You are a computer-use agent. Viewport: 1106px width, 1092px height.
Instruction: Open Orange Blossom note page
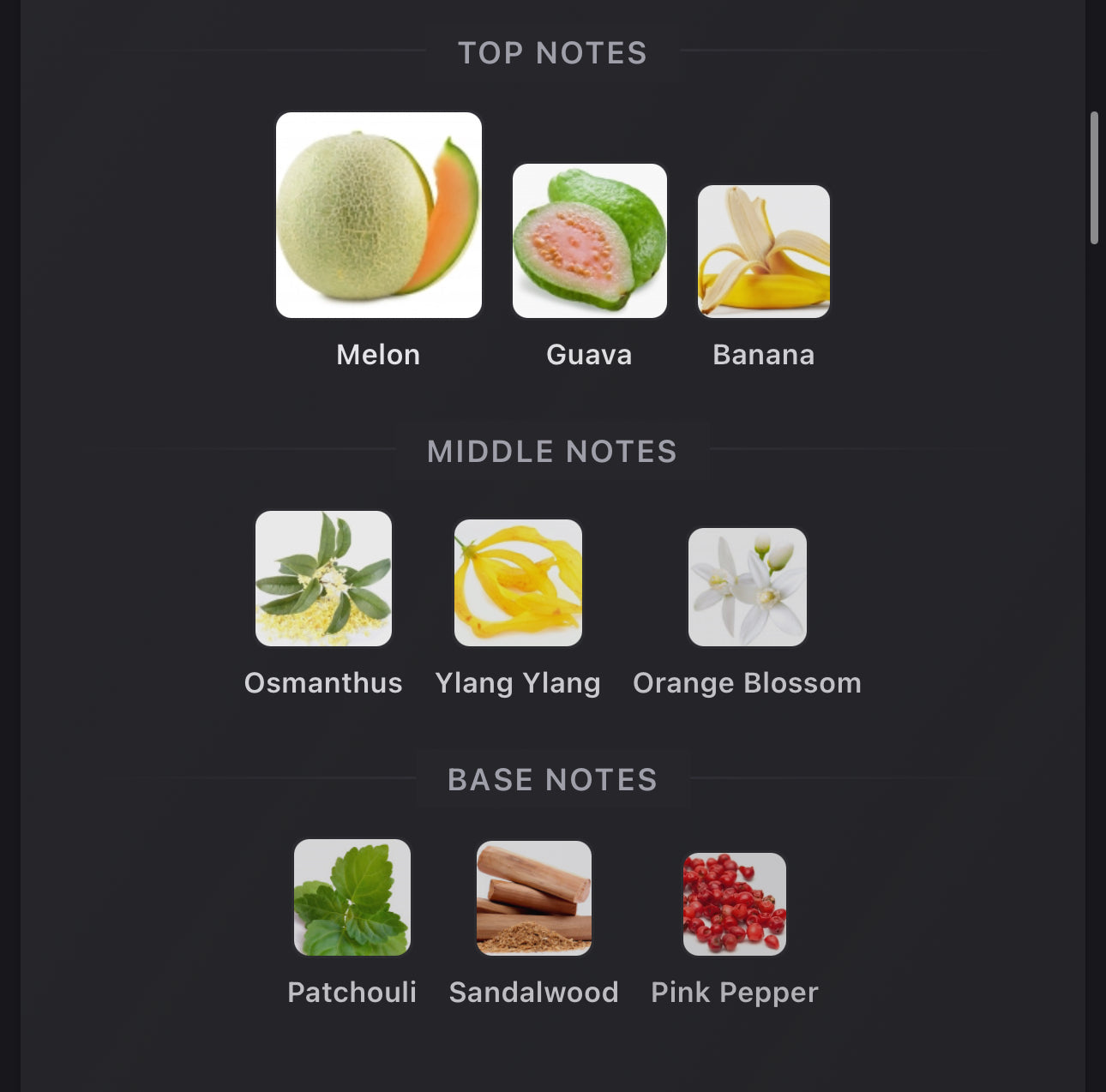pos(747,587)
